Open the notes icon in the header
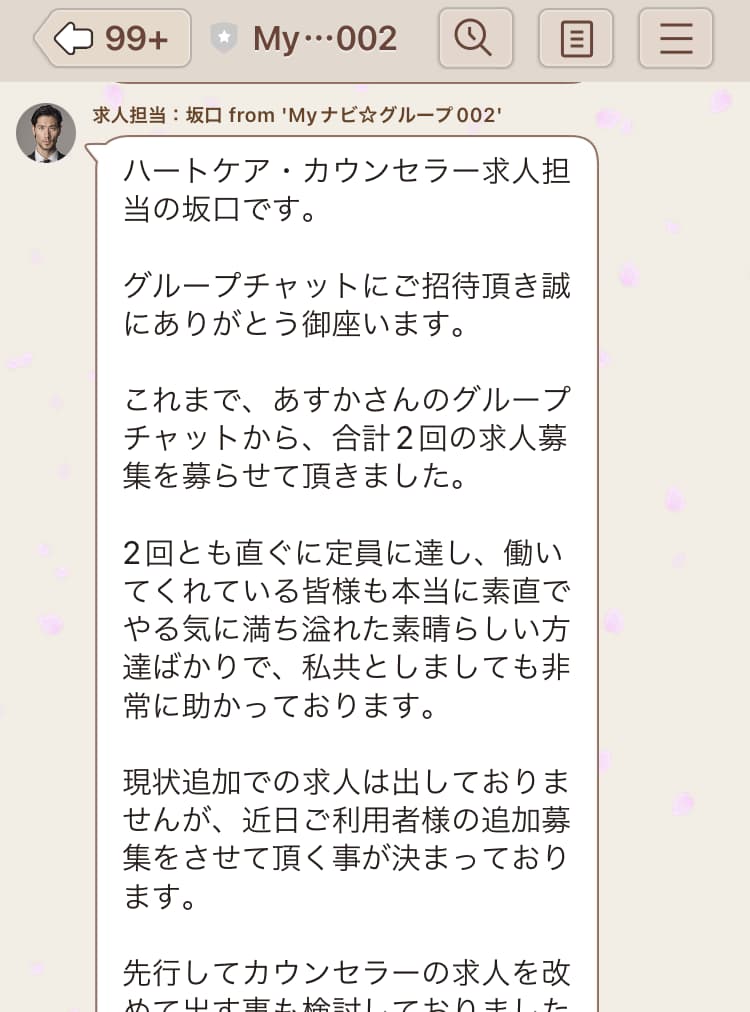 click(x=575, y=39)
